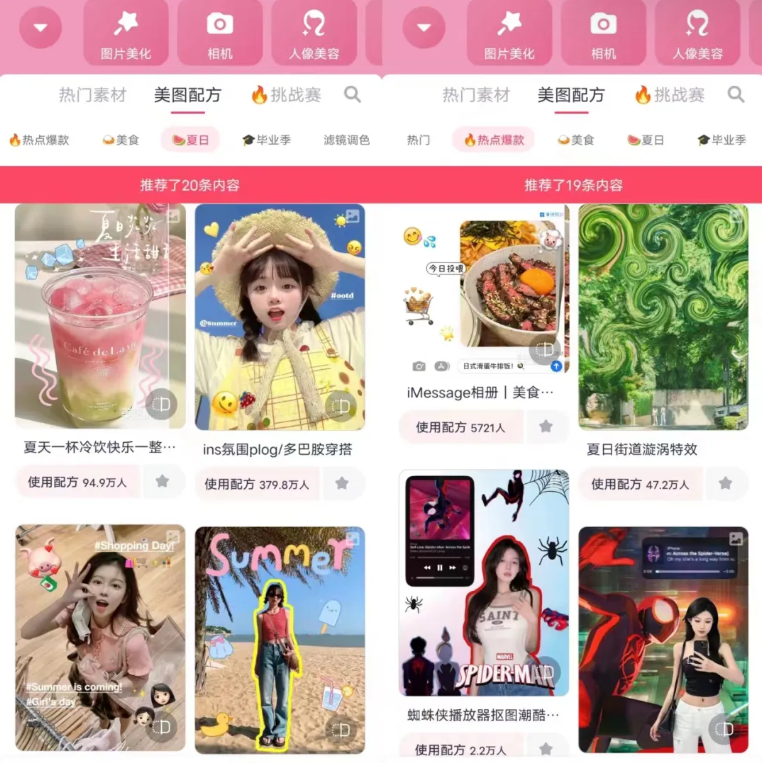Open the Summer beach sticker recipe card
762x763 pixels.
tap(279, 638)
